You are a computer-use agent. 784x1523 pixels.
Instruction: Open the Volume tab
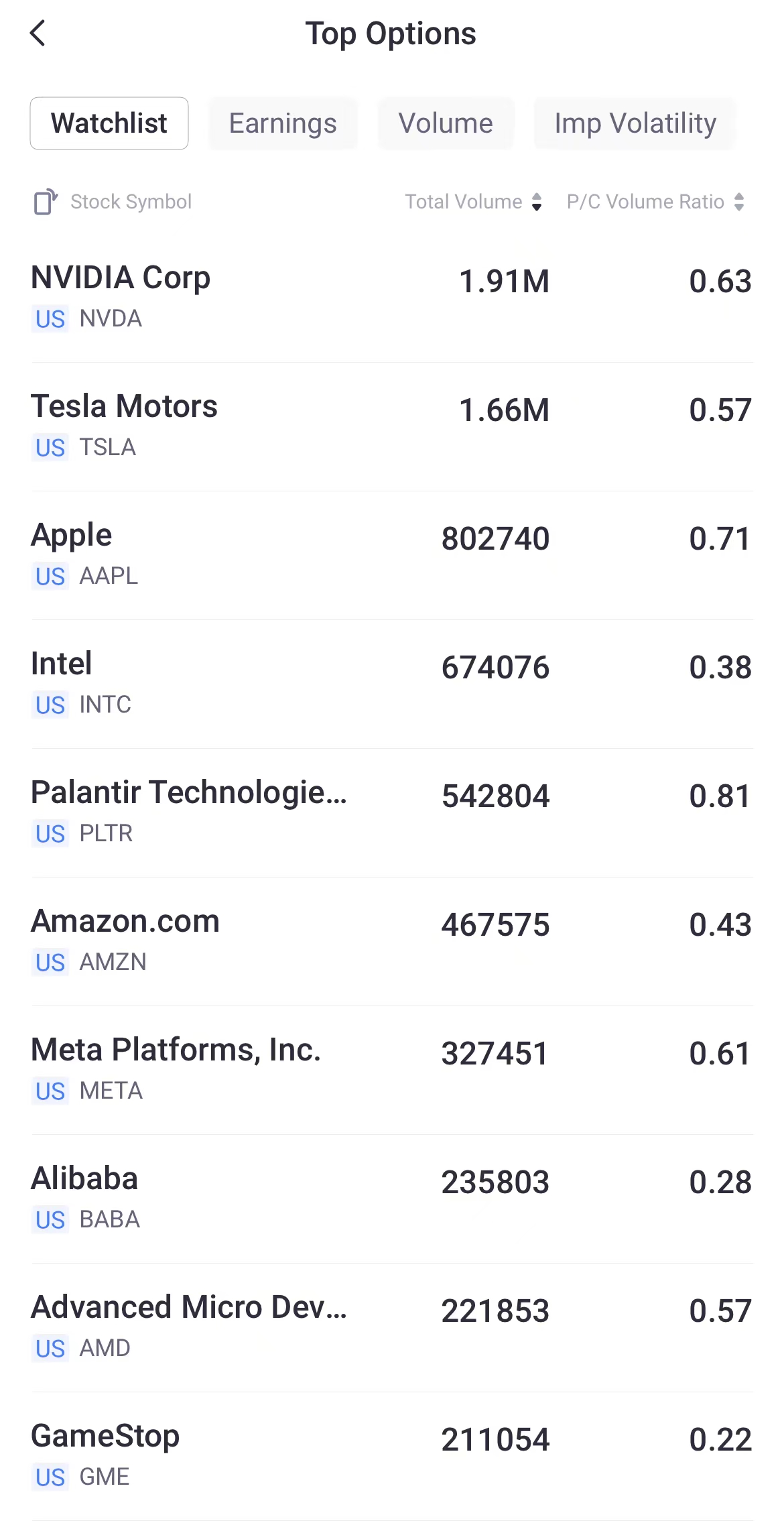(445, 123)
